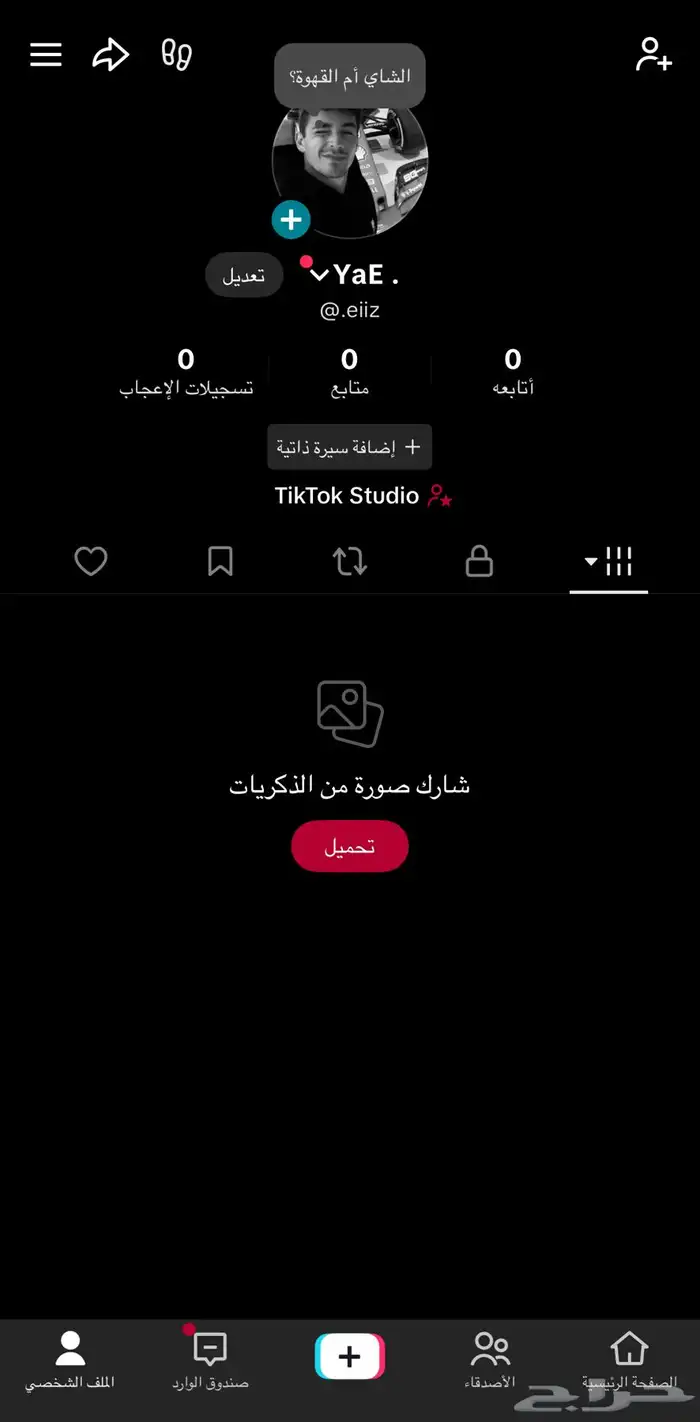Share this profile
Screen dimensions: 700x1422
[x=110, y=55]
